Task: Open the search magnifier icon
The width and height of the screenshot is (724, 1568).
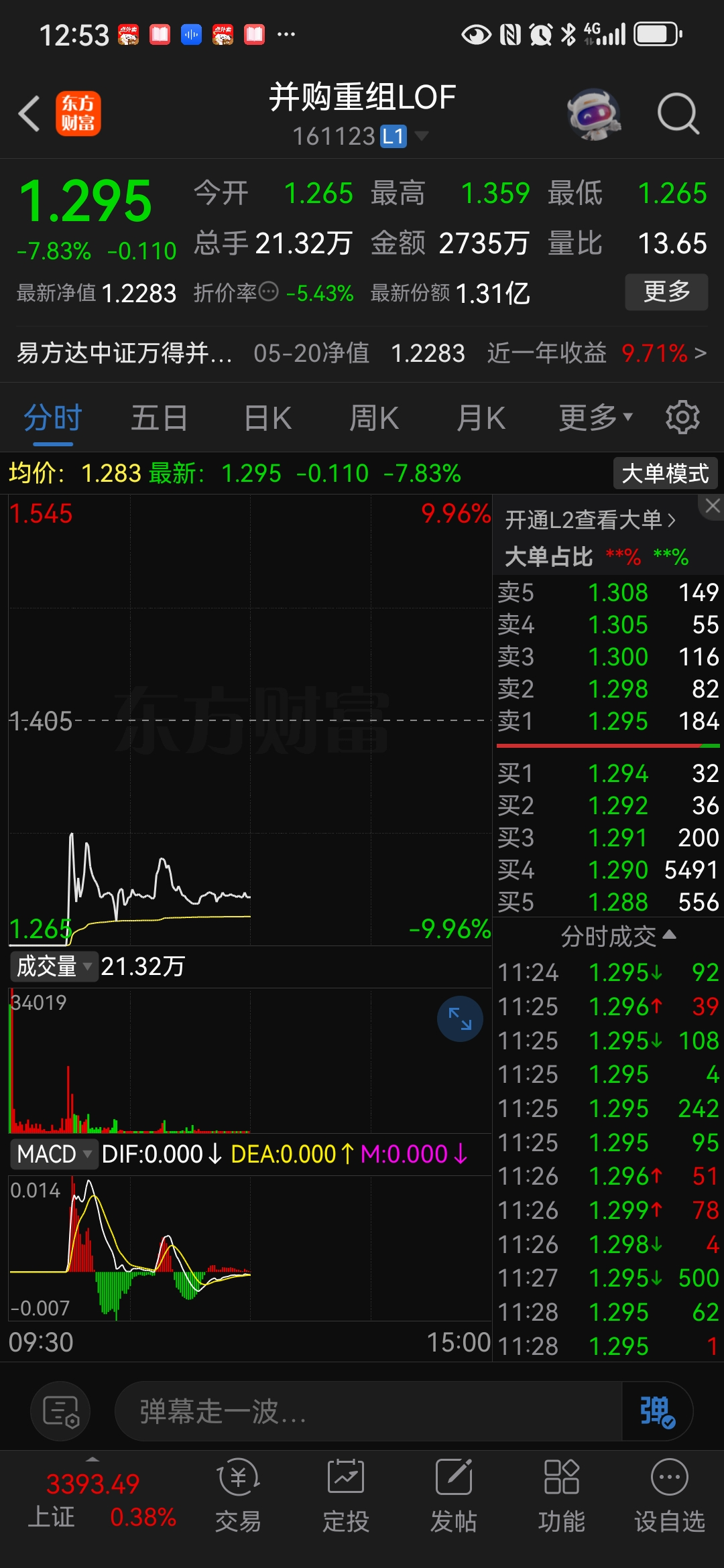Action: [678, 113]
